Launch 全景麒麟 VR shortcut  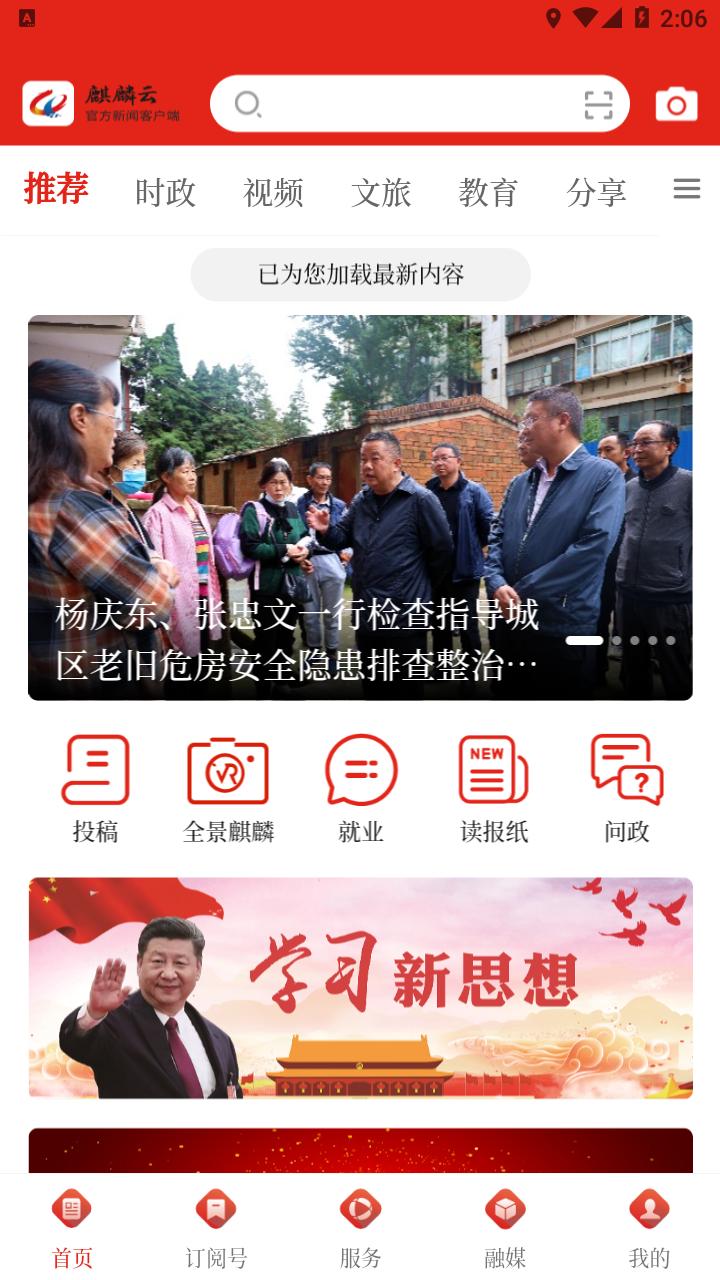coord(228,789)
